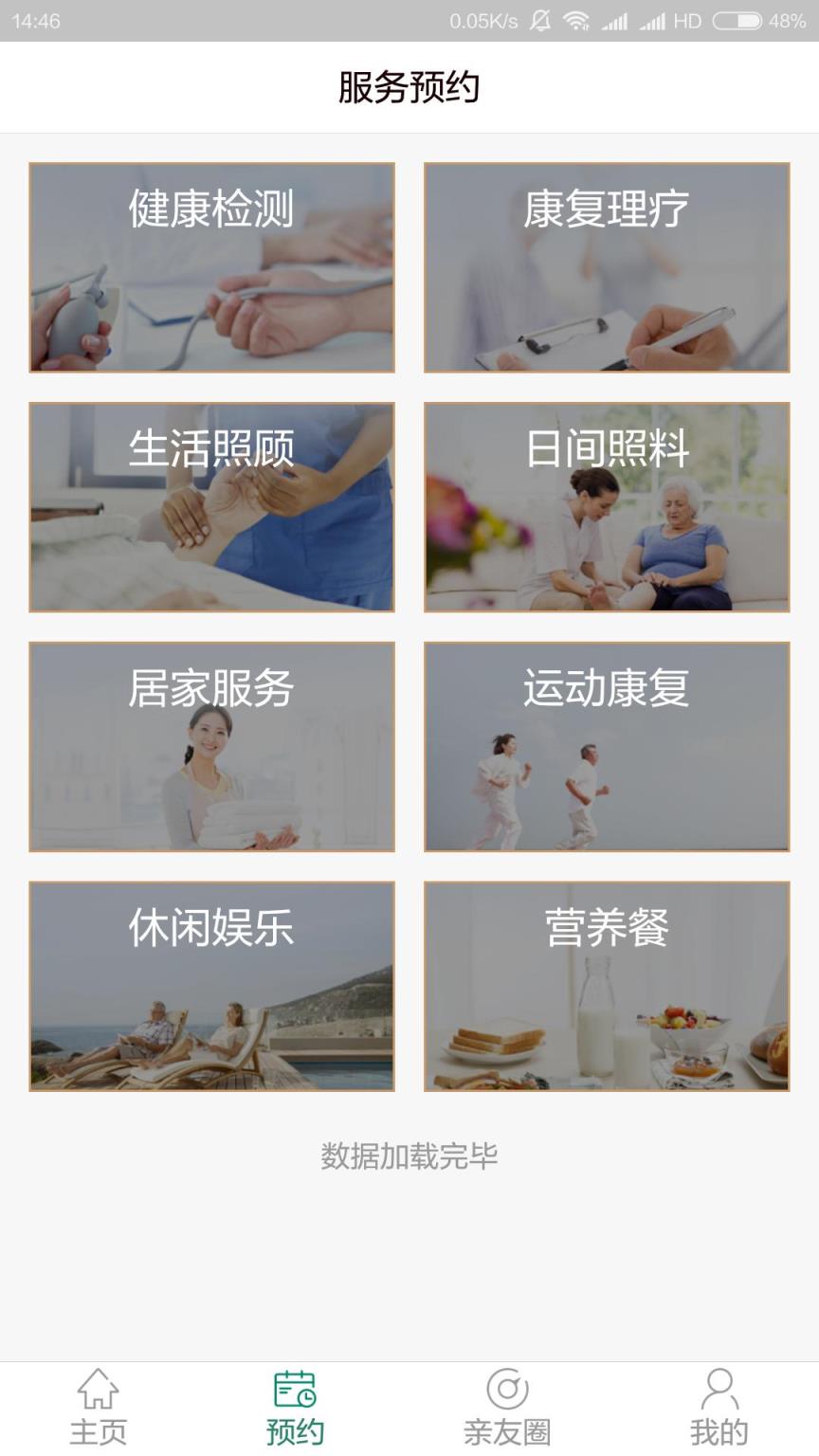
Task: Tap the 居家服务 card
Action: [x=212, y=748]
